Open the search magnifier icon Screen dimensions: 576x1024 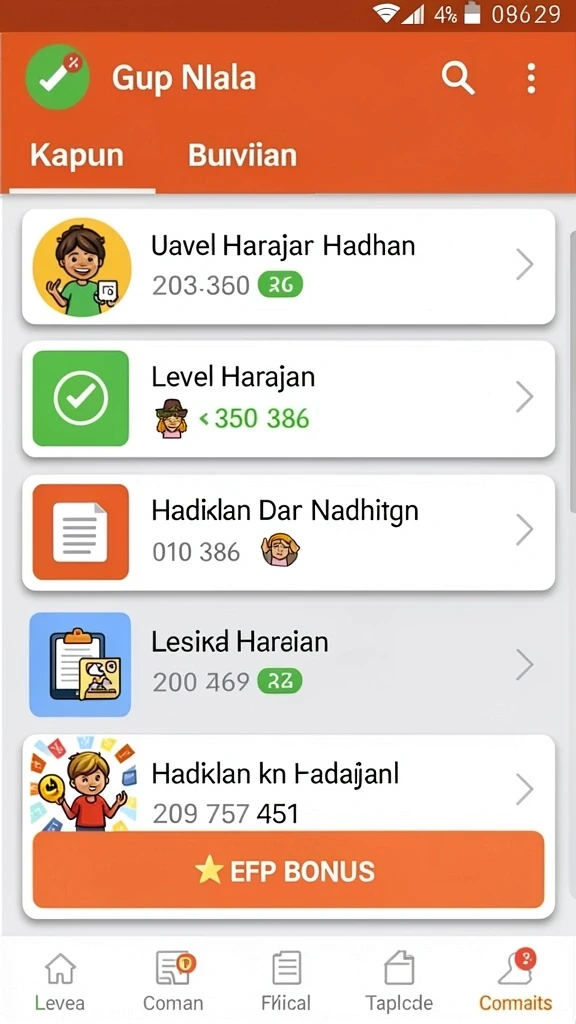458,79
